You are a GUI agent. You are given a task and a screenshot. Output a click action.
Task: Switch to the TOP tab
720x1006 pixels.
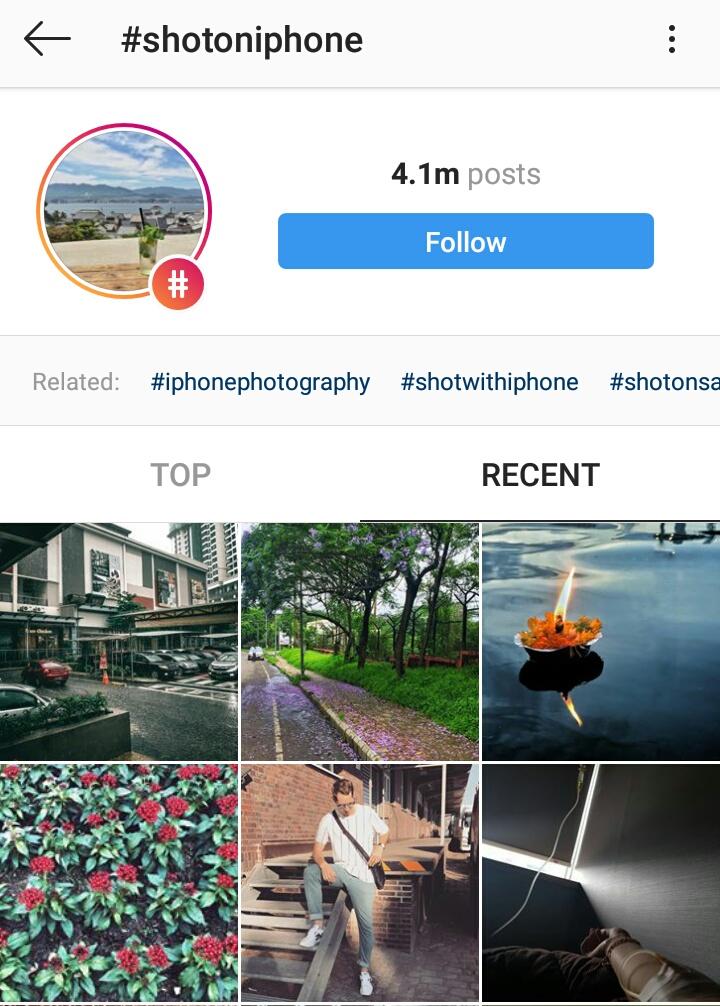[180, 474]
